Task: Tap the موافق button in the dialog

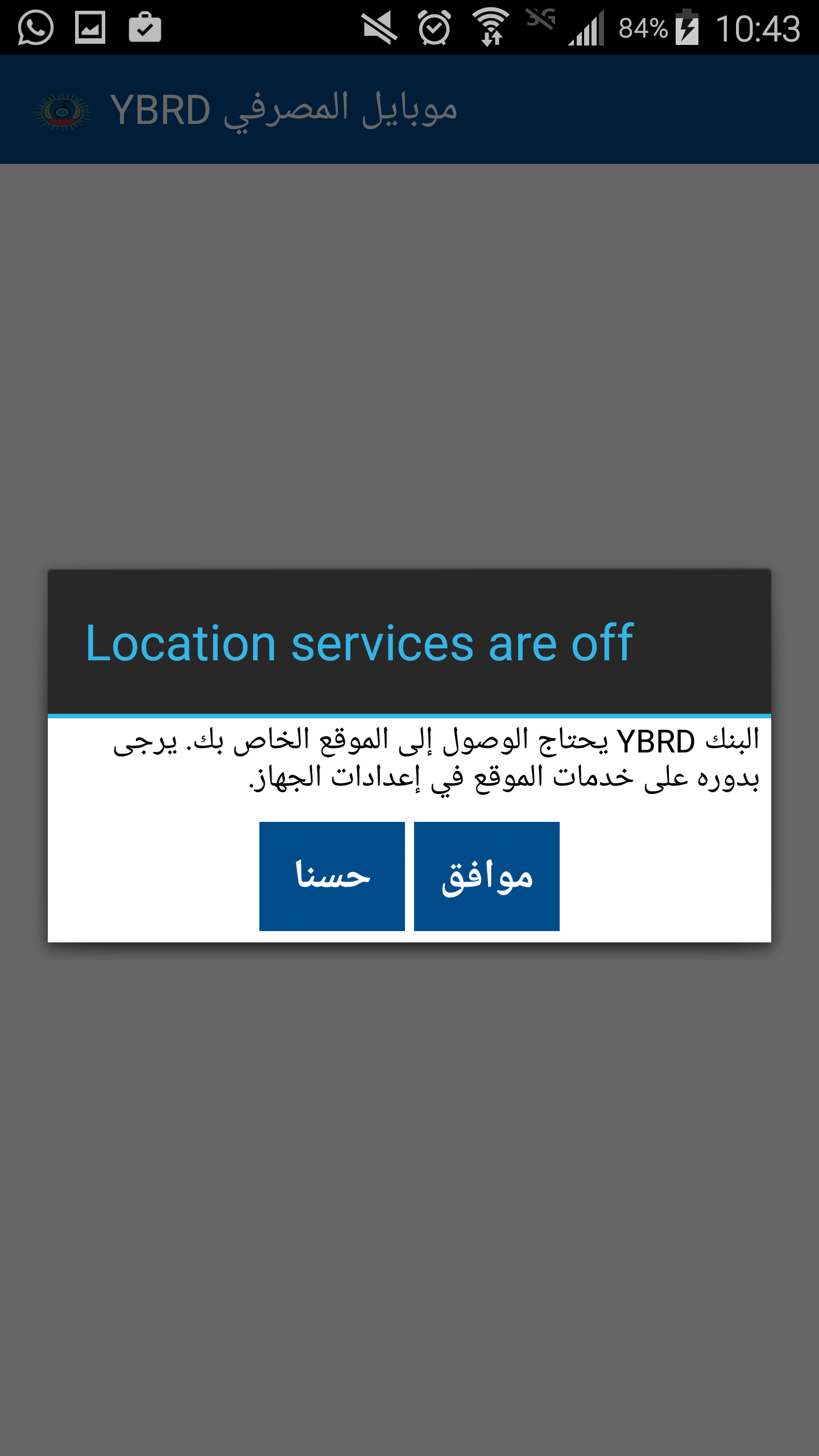Action: point(487,876)
